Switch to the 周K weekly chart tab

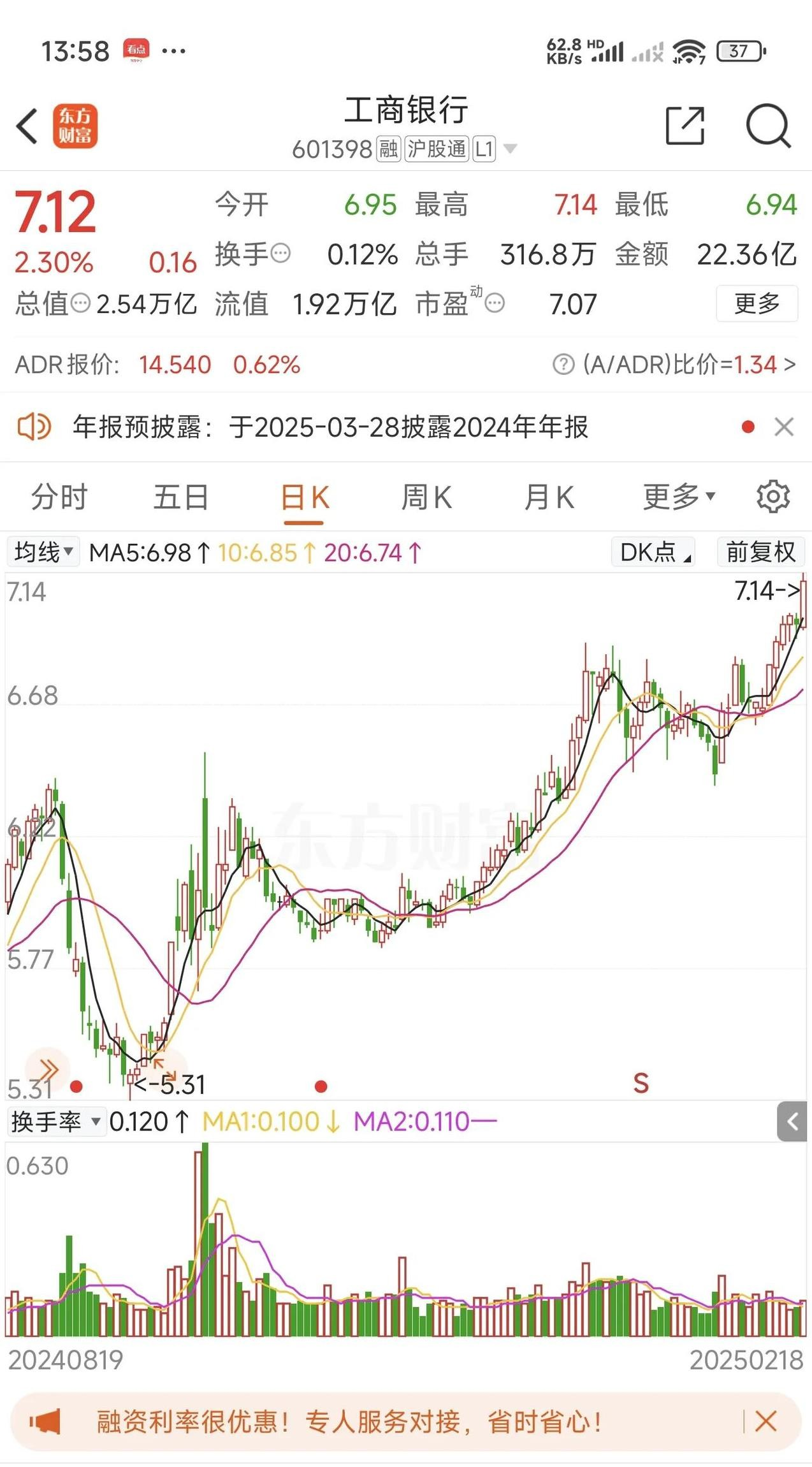click(x=425, y=496)
